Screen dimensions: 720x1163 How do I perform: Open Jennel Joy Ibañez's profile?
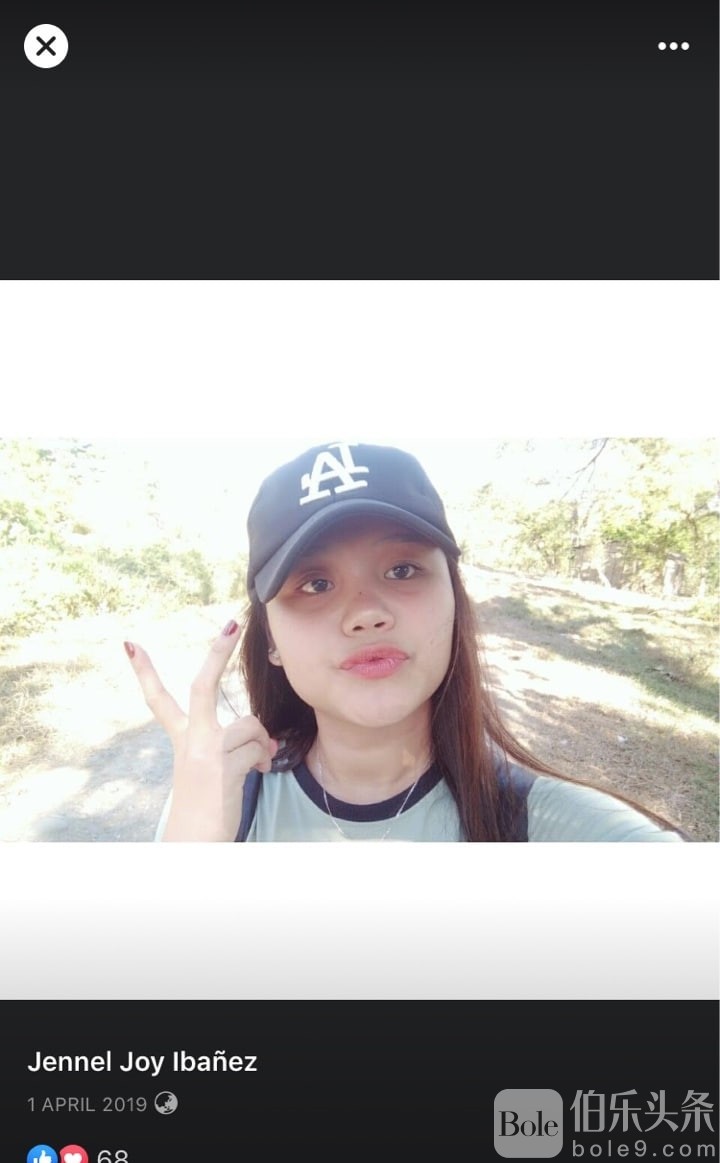[142, 1062]
